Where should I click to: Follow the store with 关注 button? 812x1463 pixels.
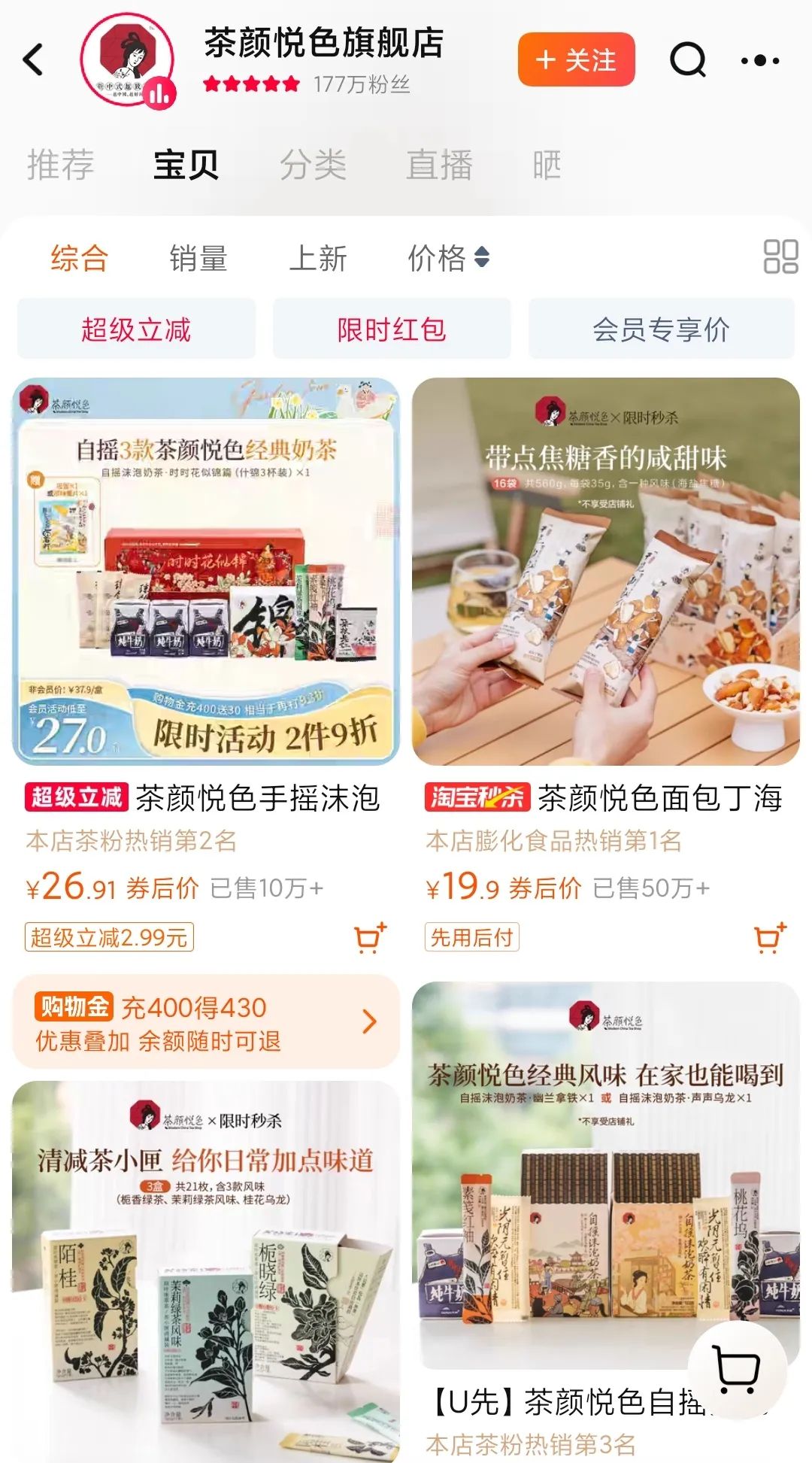coord(576,59)
